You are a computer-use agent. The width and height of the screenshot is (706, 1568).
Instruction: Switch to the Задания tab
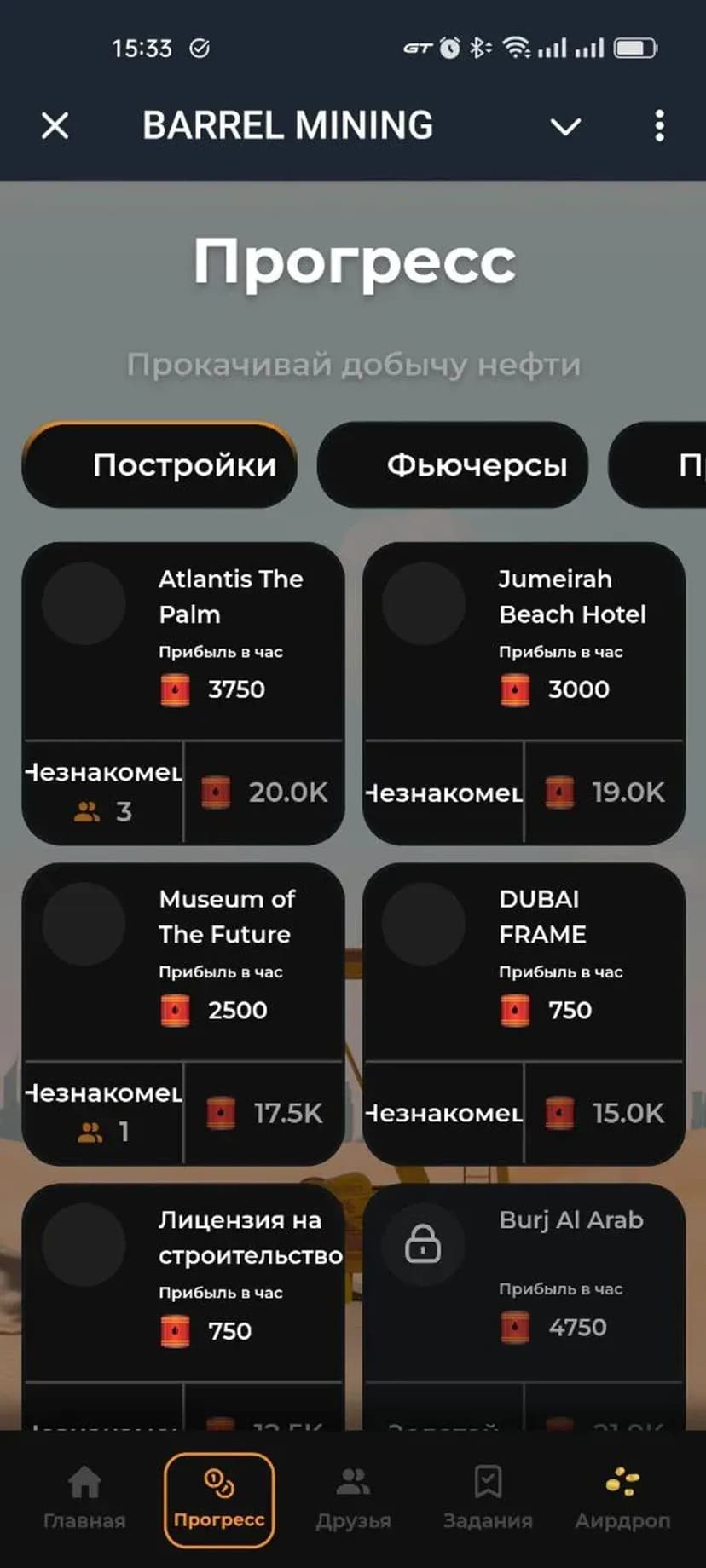point(488,1498)
